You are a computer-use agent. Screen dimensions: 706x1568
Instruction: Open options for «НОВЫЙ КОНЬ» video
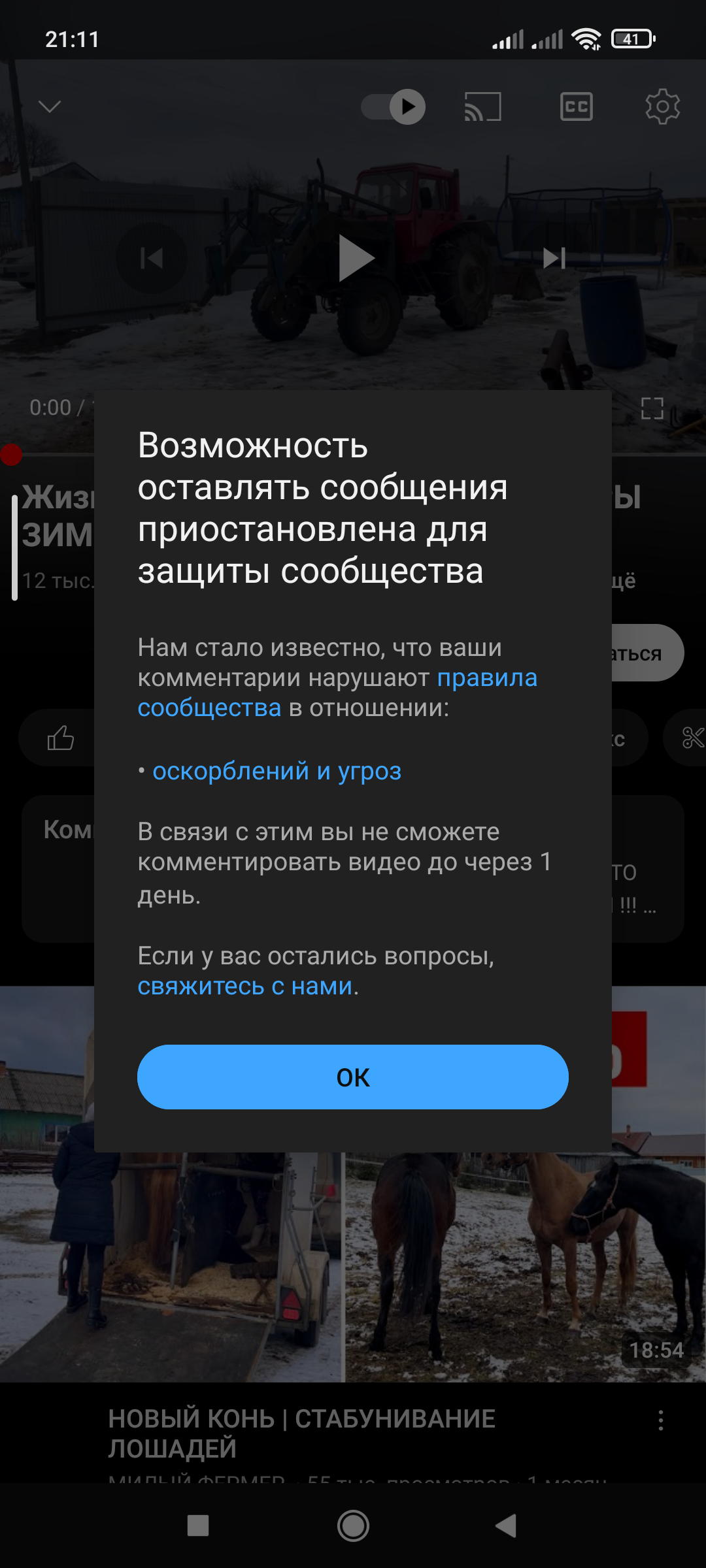(661, 1420)
